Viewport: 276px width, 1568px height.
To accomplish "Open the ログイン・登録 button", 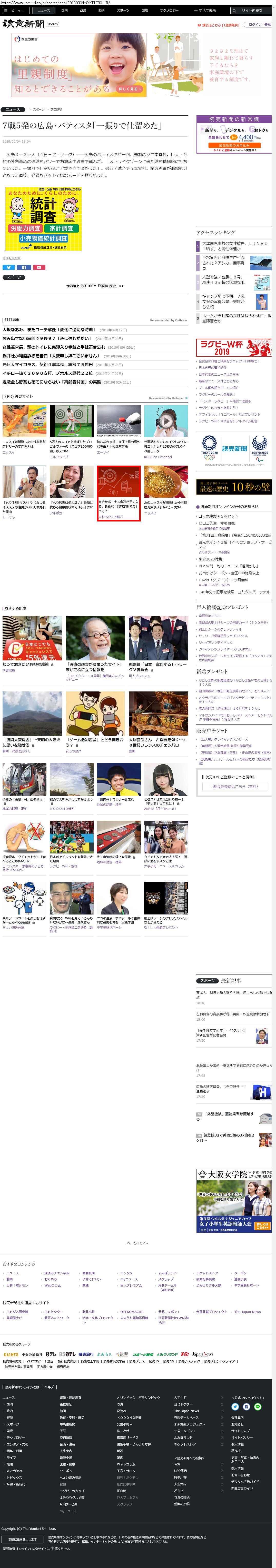I will click(258, 25).
